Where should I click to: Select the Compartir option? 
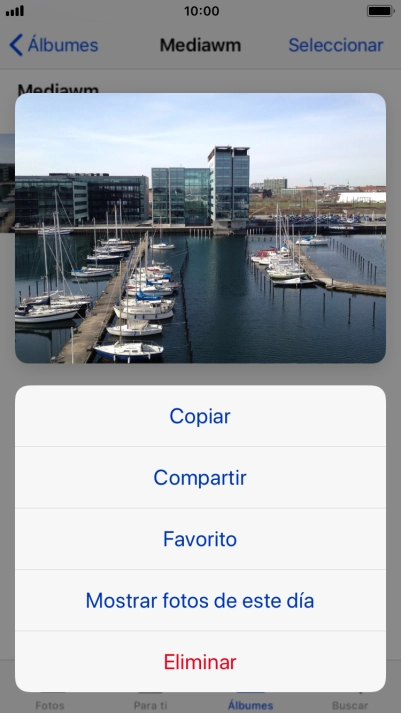[200, 477]
